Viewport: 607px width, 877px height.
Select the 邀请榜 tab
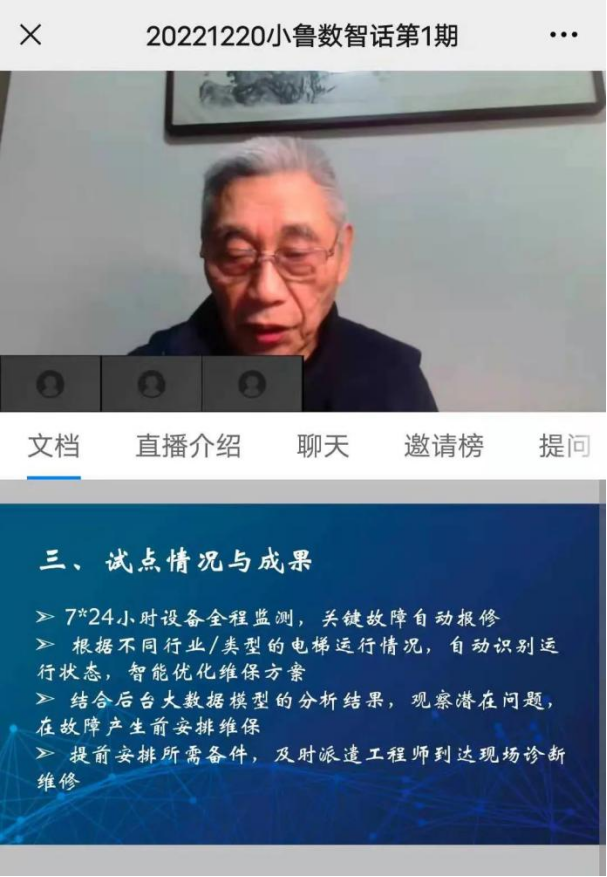coord(443,446)
